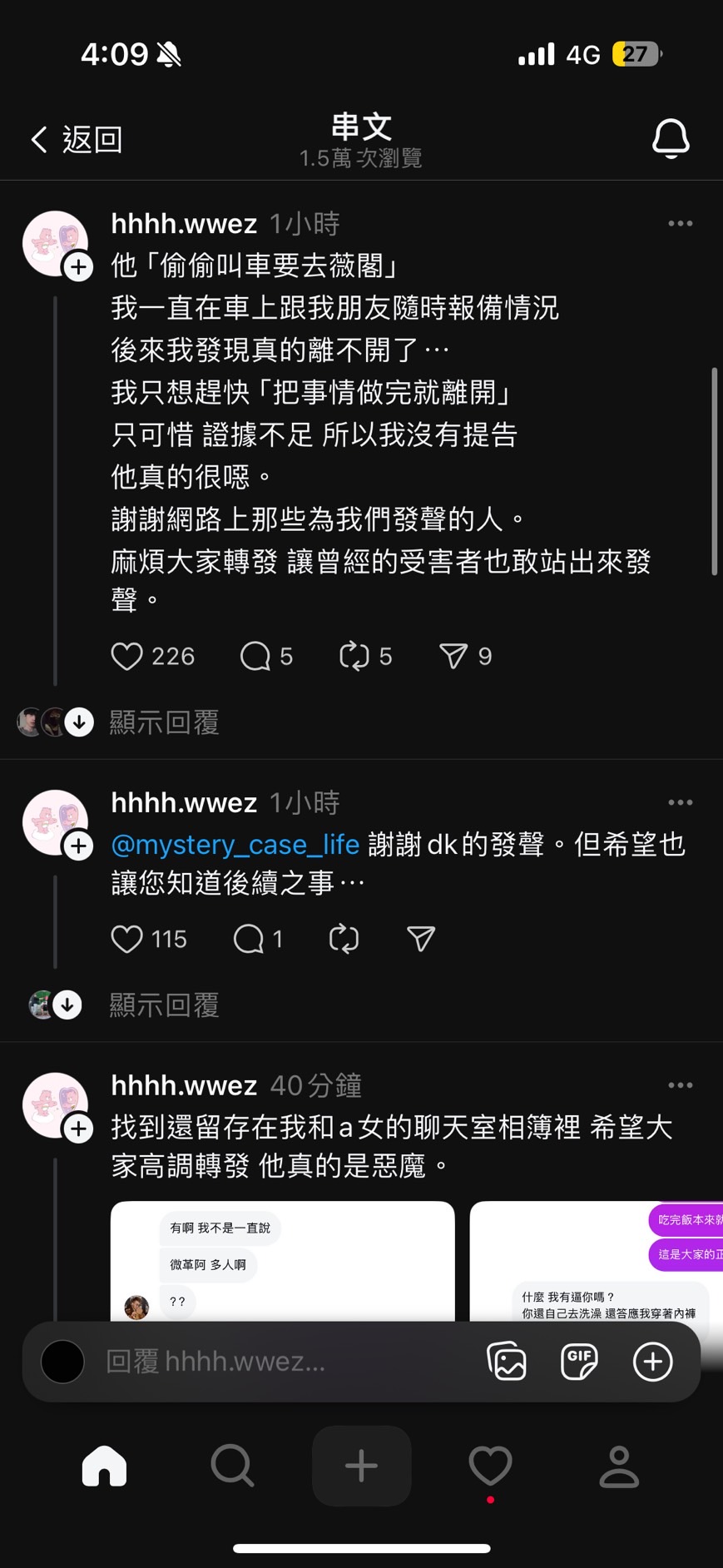
Task: Switch to the Home tab
Action: pyautogui.click(x=104, y=1466)
